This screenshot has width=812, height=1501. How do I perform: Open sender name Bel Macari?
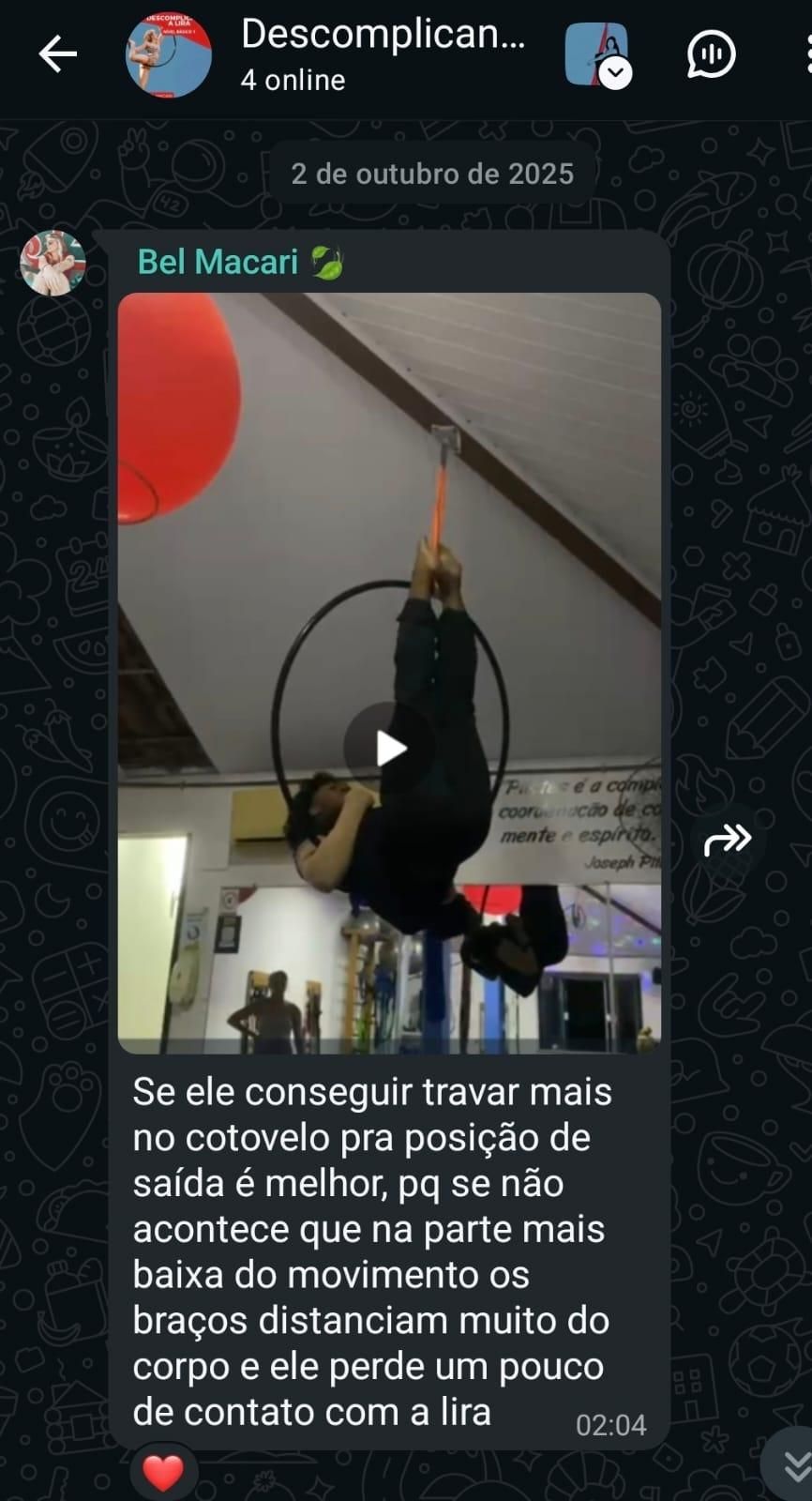point(218,262)
